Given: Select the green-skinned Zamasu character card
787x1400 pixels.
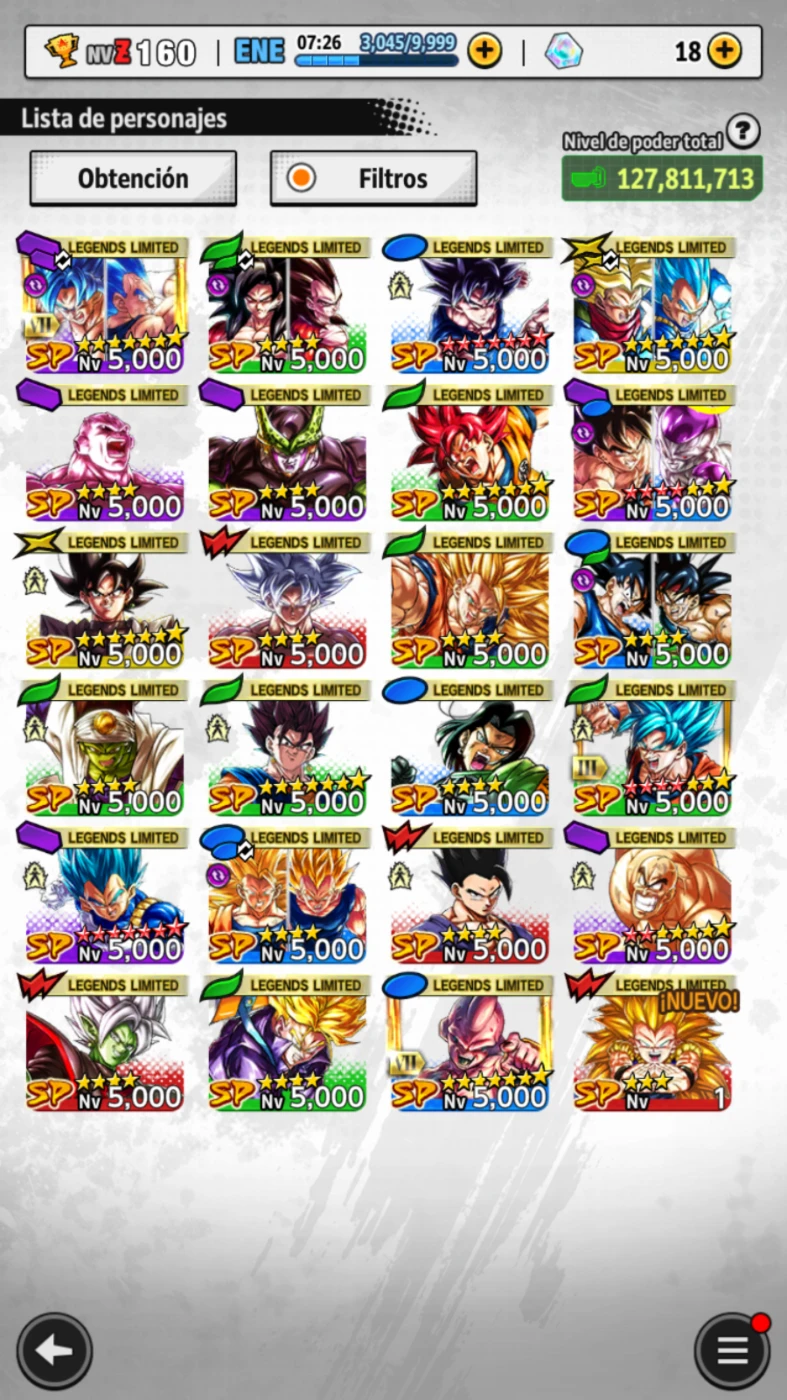Looking at the screenshot, I should coord(104,1040).
